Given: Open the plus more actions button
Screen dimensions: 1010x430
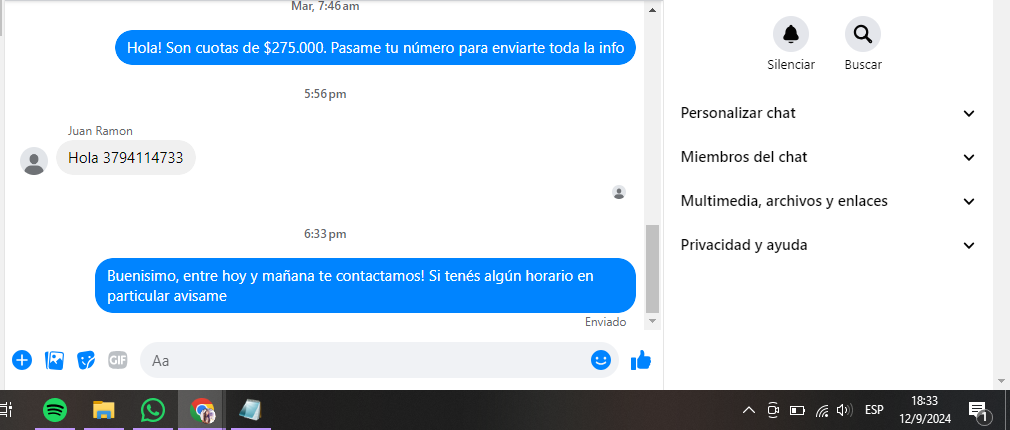Looking at the screenshot, I should 22,360.
